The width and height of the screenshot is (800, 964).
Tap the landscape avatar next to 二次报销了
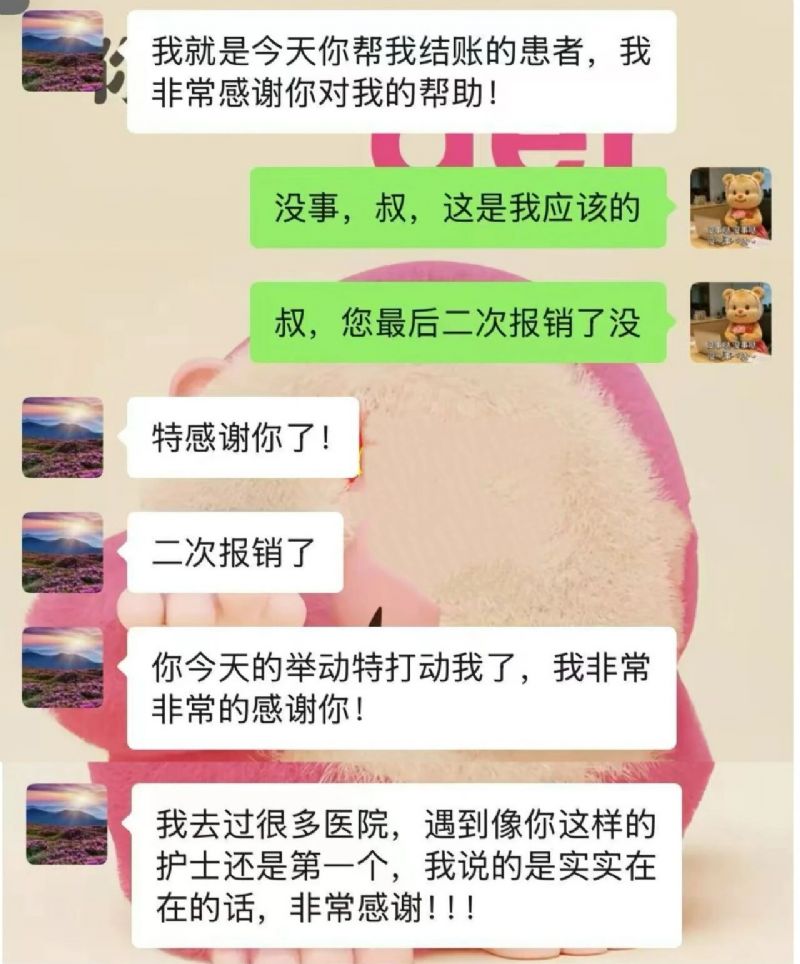point(62,552)
